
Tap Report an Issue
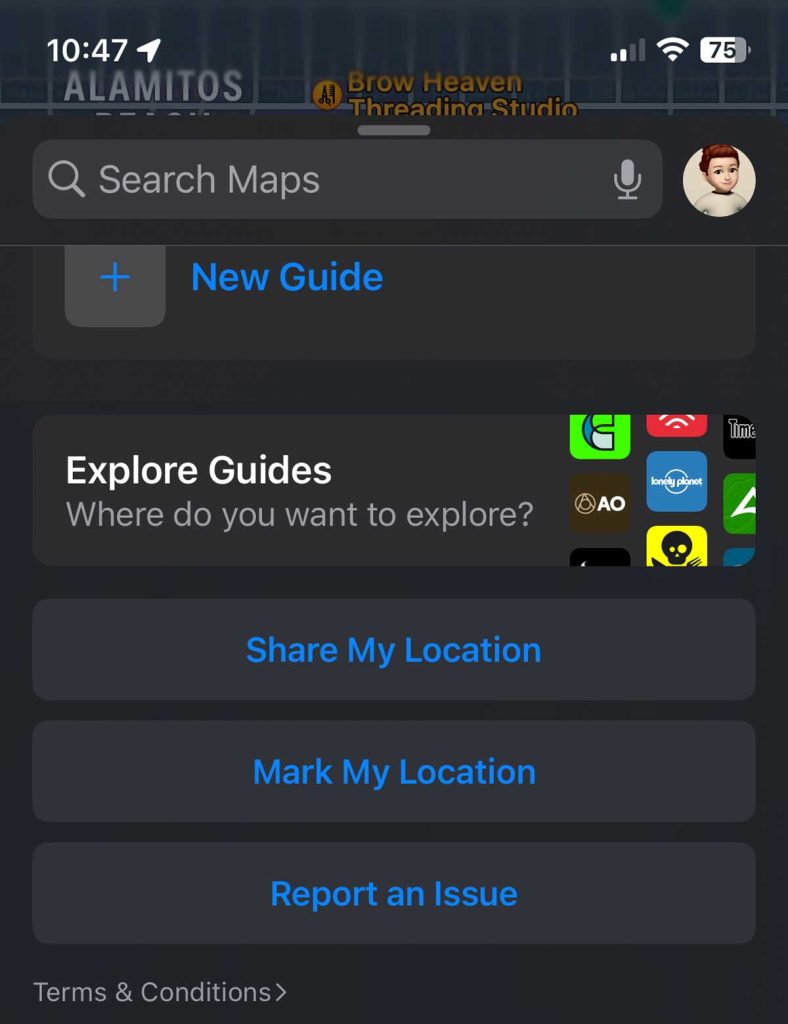coord(393,893)
